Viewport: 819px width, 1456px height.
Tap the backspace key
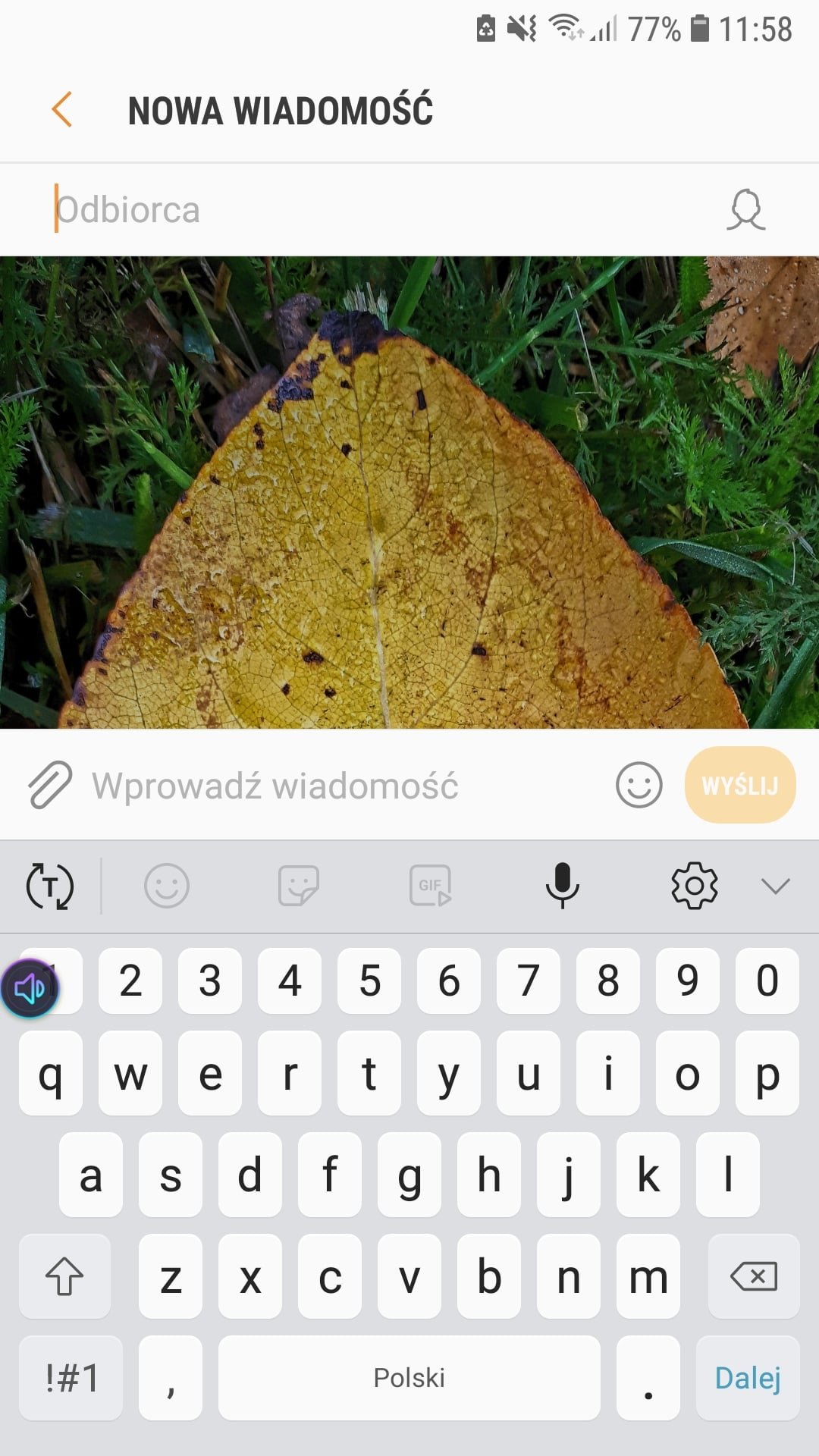[x=754, y=1276]
